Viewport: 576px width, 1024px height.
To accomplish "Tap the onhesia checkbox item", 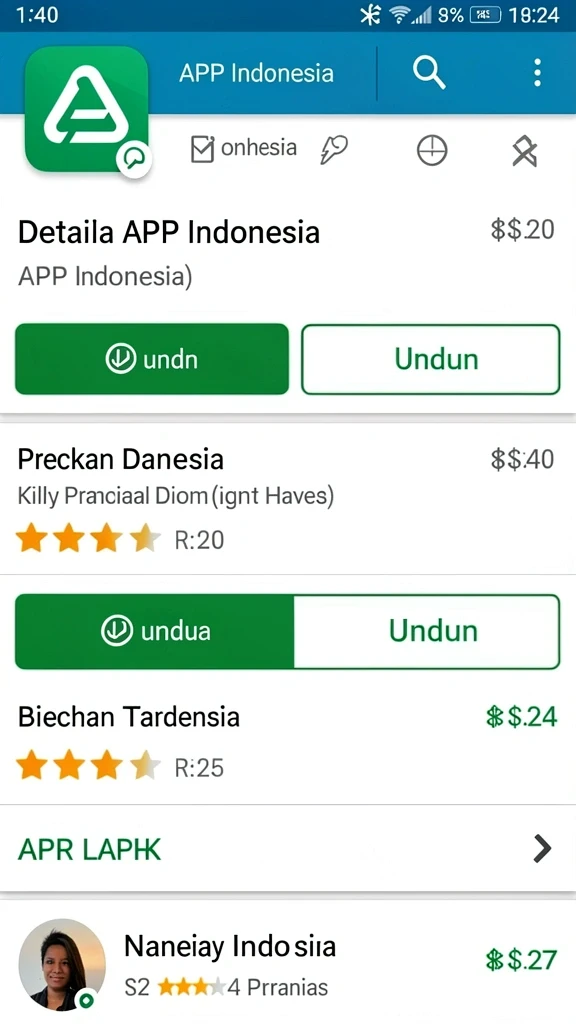I will (x=244, y=149).
